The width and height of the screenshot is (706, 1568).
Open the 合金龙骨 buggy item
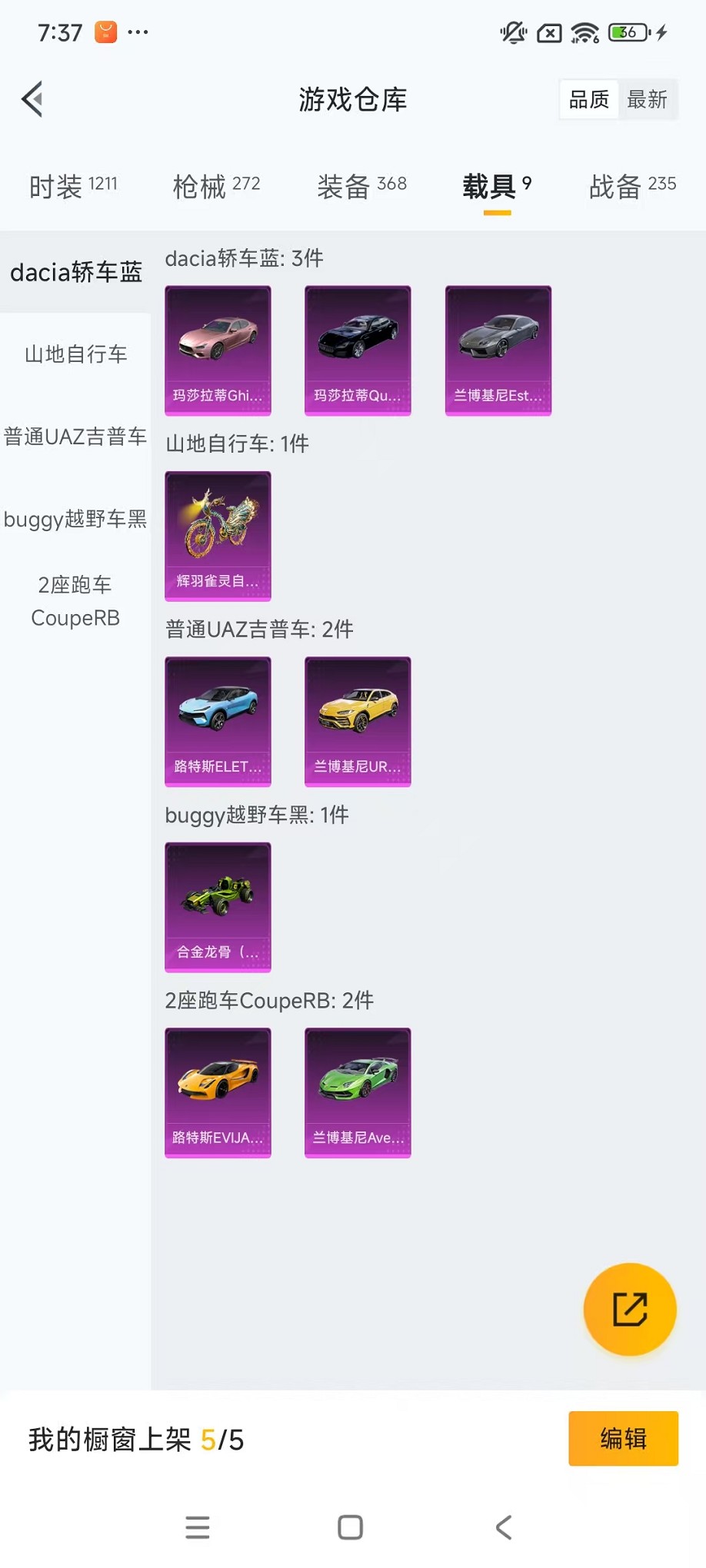pyautogui.click(x=218, y=907)
